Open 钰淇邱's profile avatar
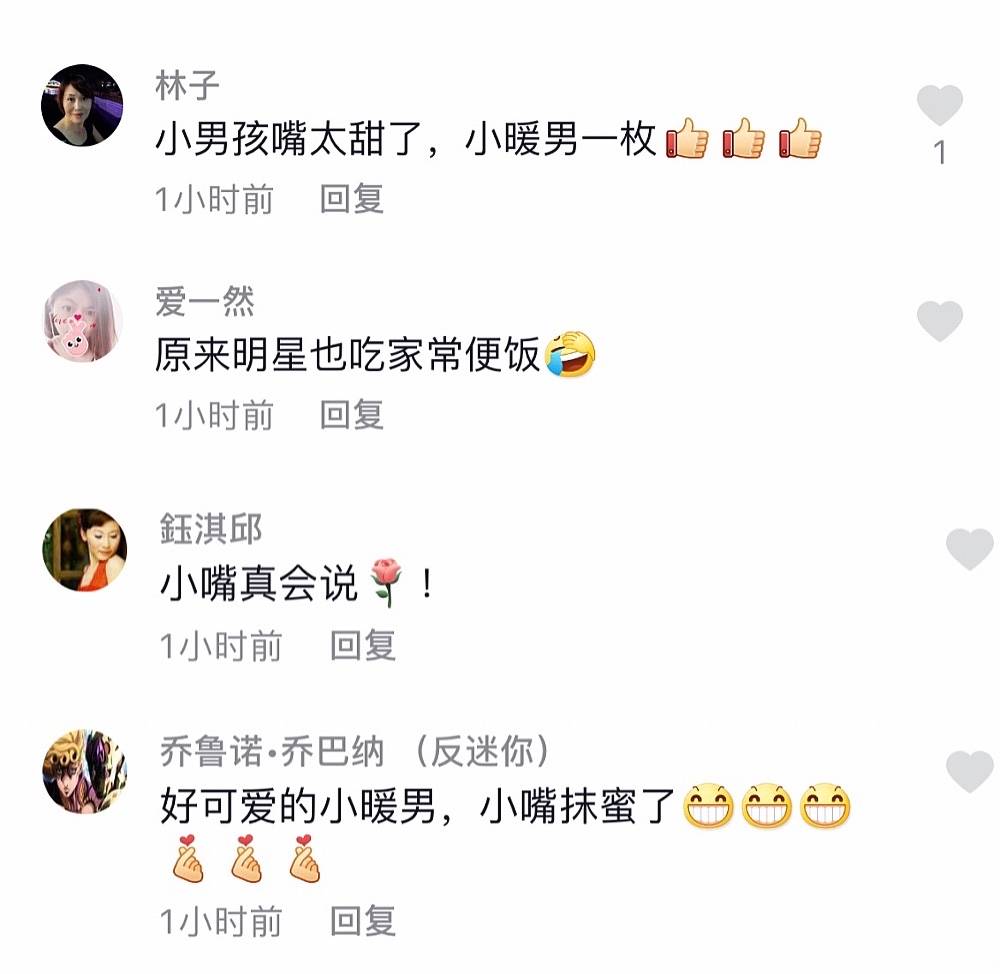Viewport: 1000px width, 974px height. click(x=84, y=549)
